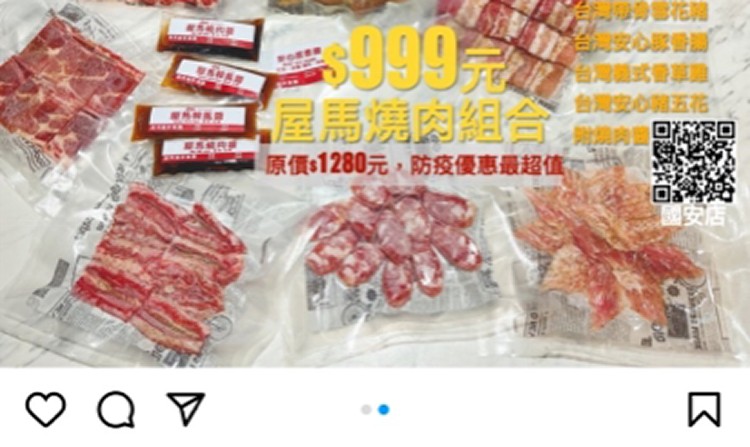
Task: Open comments on this post
Action: (x=115, y=409)
